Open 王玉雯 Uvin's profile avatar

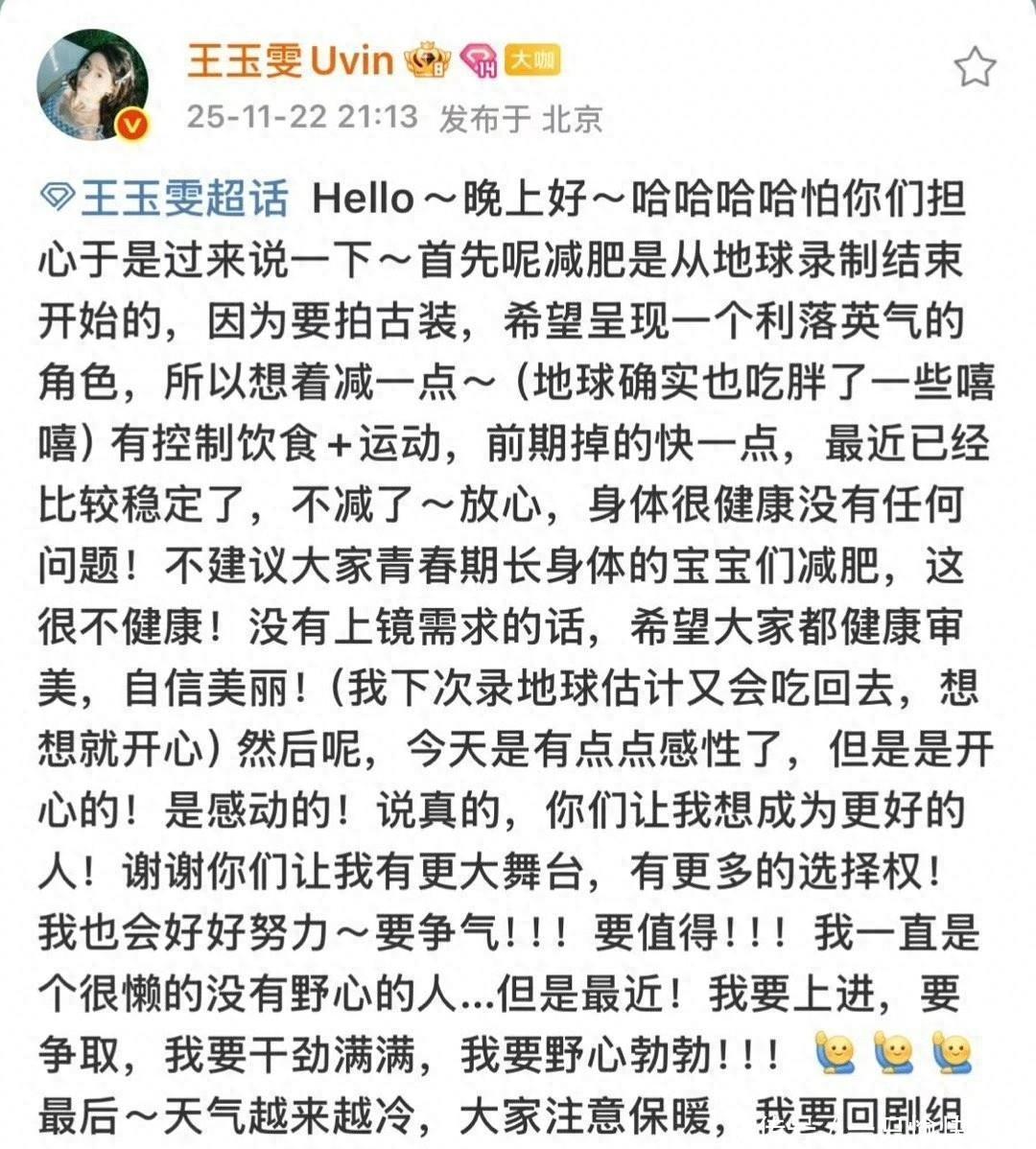(x=93, y=84)
